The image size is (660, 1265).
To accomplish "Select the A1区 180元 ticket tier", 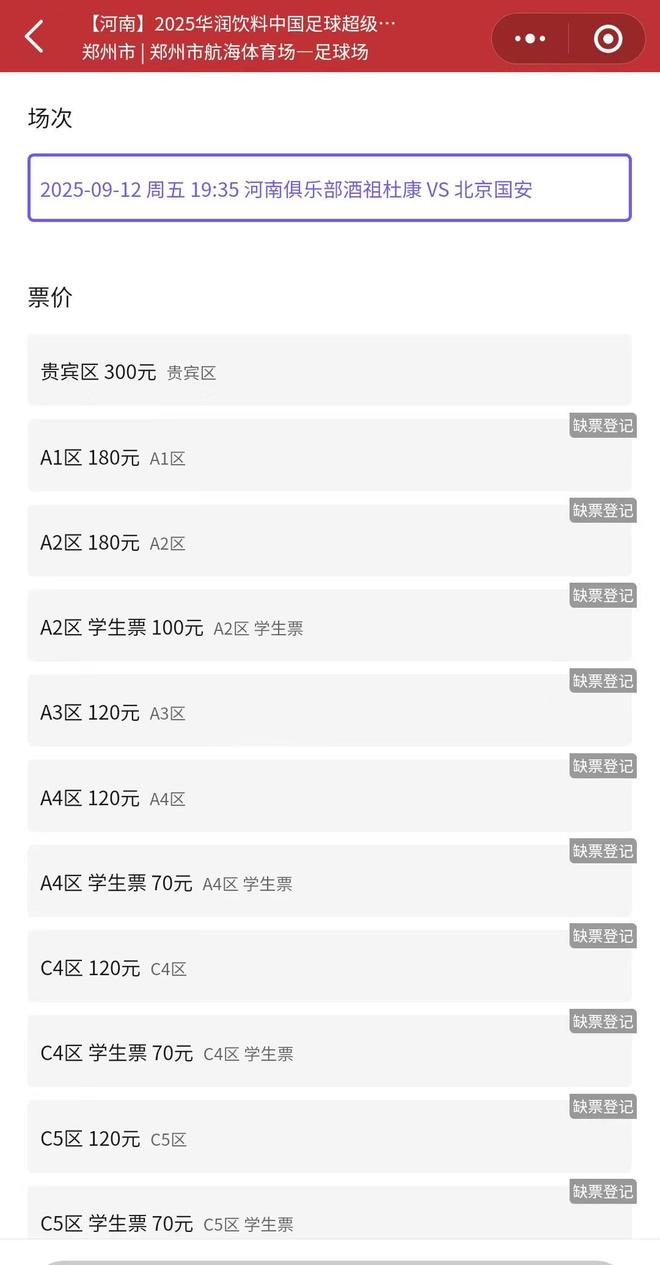I will (329, 457).
